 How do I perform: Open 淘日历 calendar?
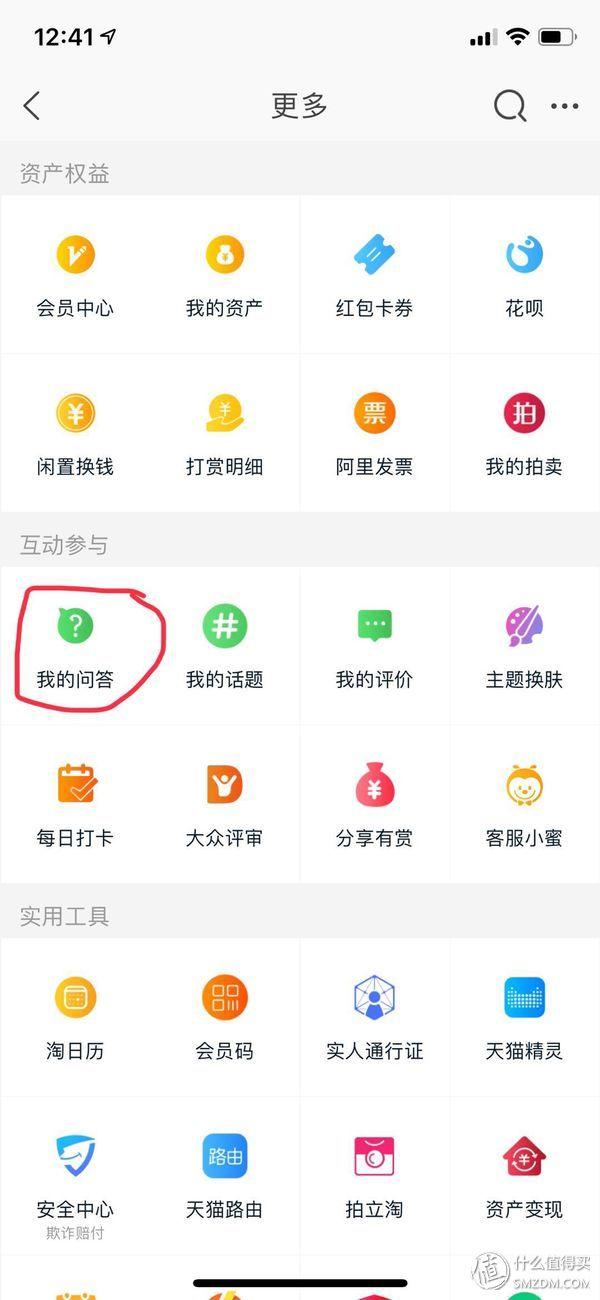point(75,1017)
